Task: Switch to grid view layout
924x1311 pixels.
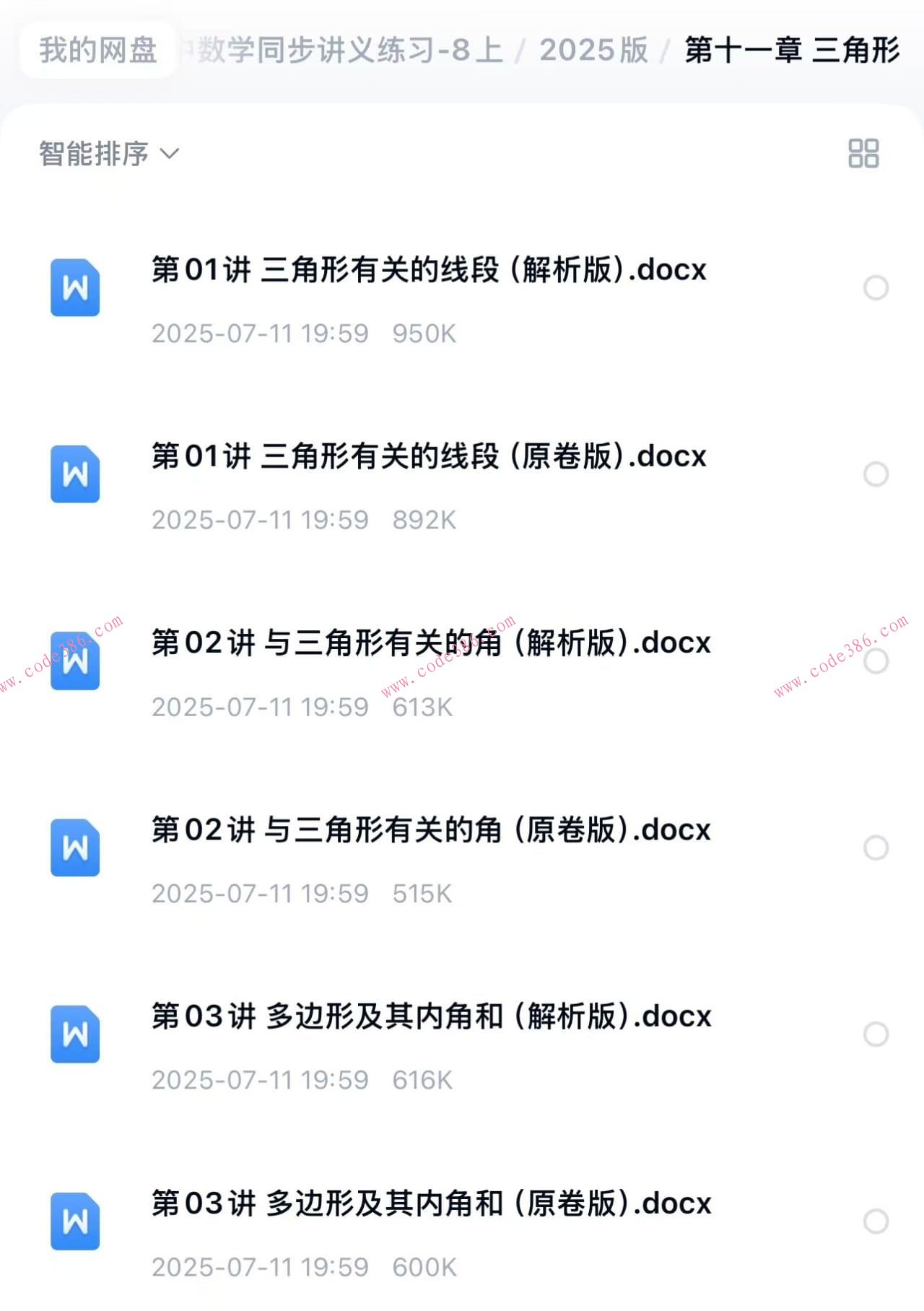Action: coord(863,153)
